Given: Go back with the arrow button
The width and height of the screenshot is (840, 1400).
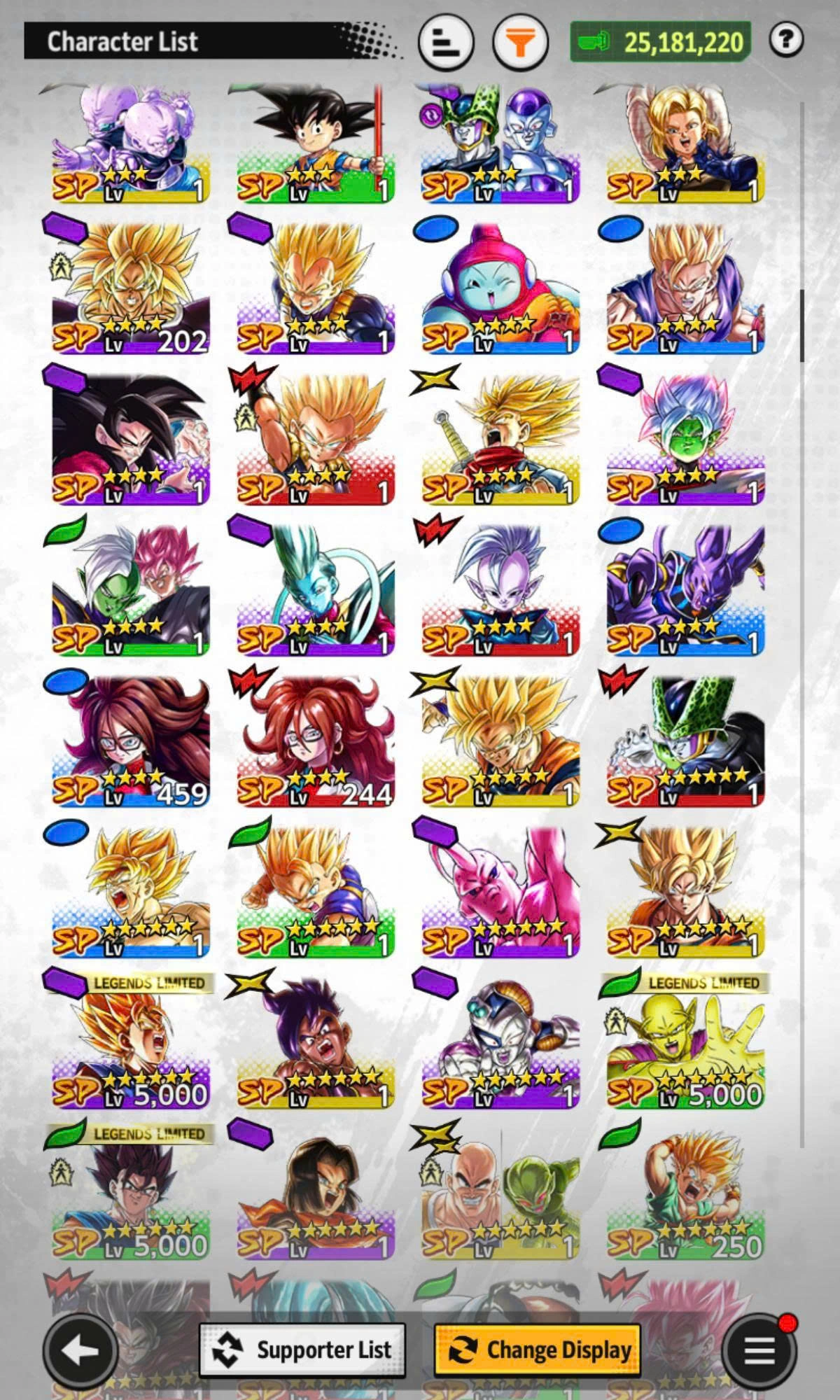Looking at the screenshot, I should click(80, 1350).
